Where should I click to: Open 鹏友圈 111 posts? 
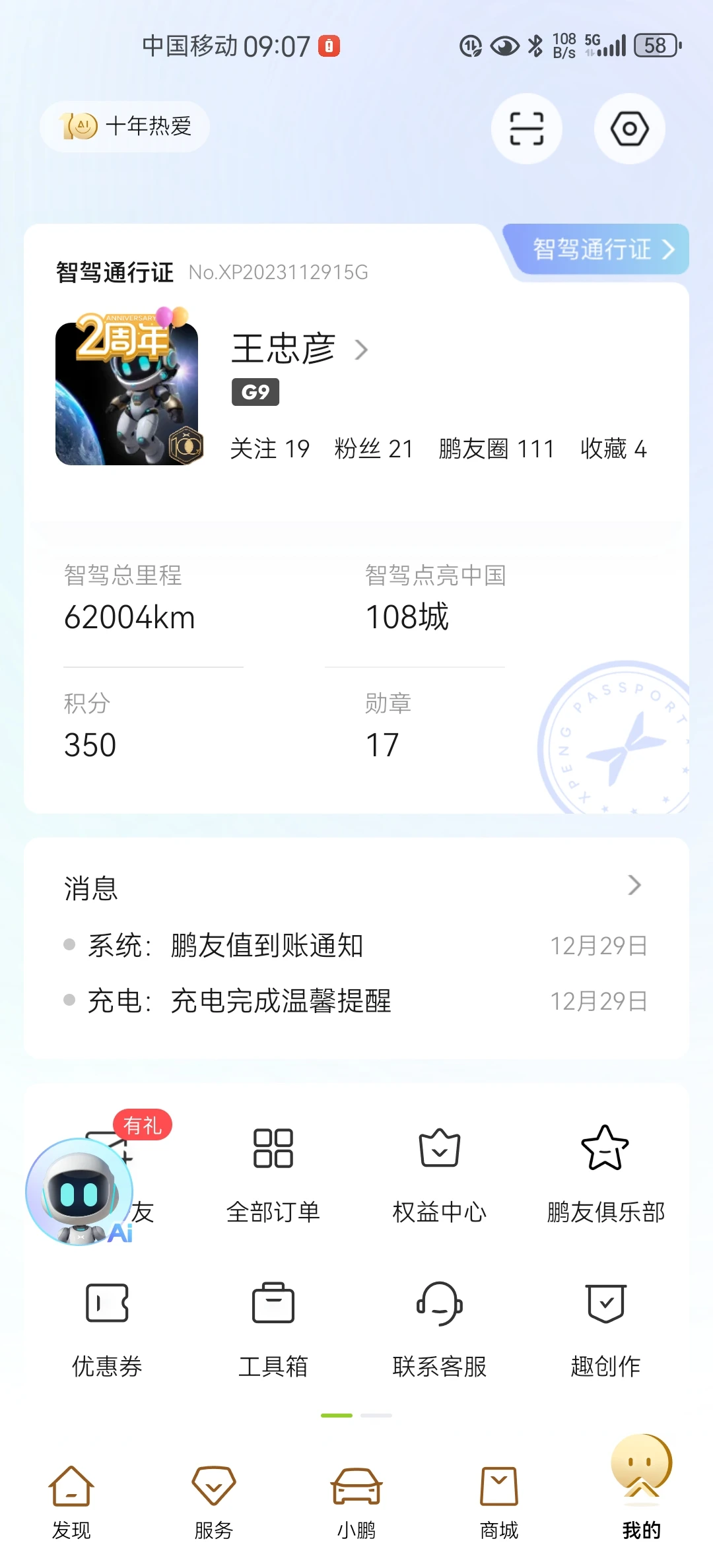tap(496, 449)
